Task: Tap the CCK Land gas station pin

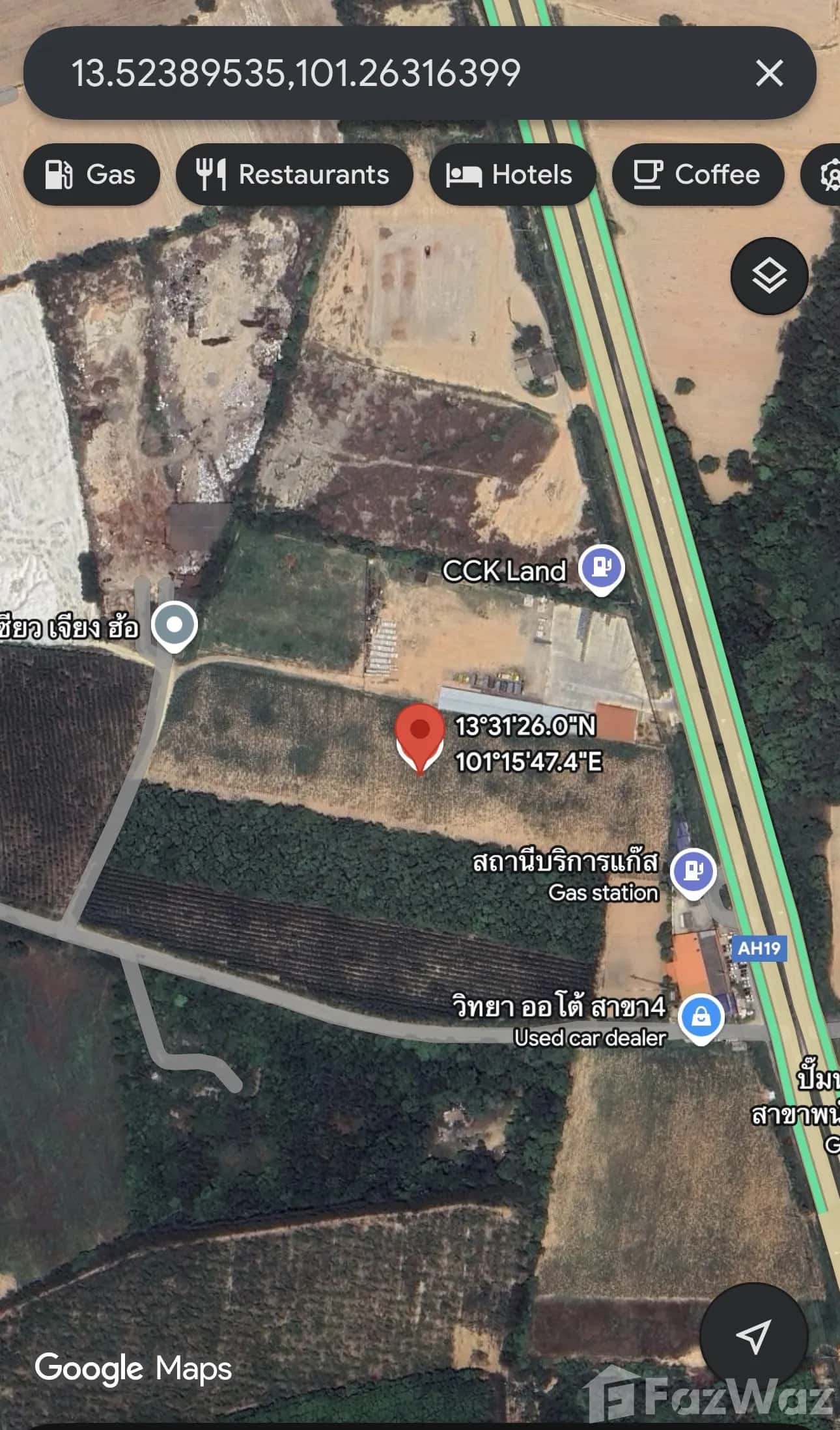Action: pyautogui.click(x=600, y=567)
